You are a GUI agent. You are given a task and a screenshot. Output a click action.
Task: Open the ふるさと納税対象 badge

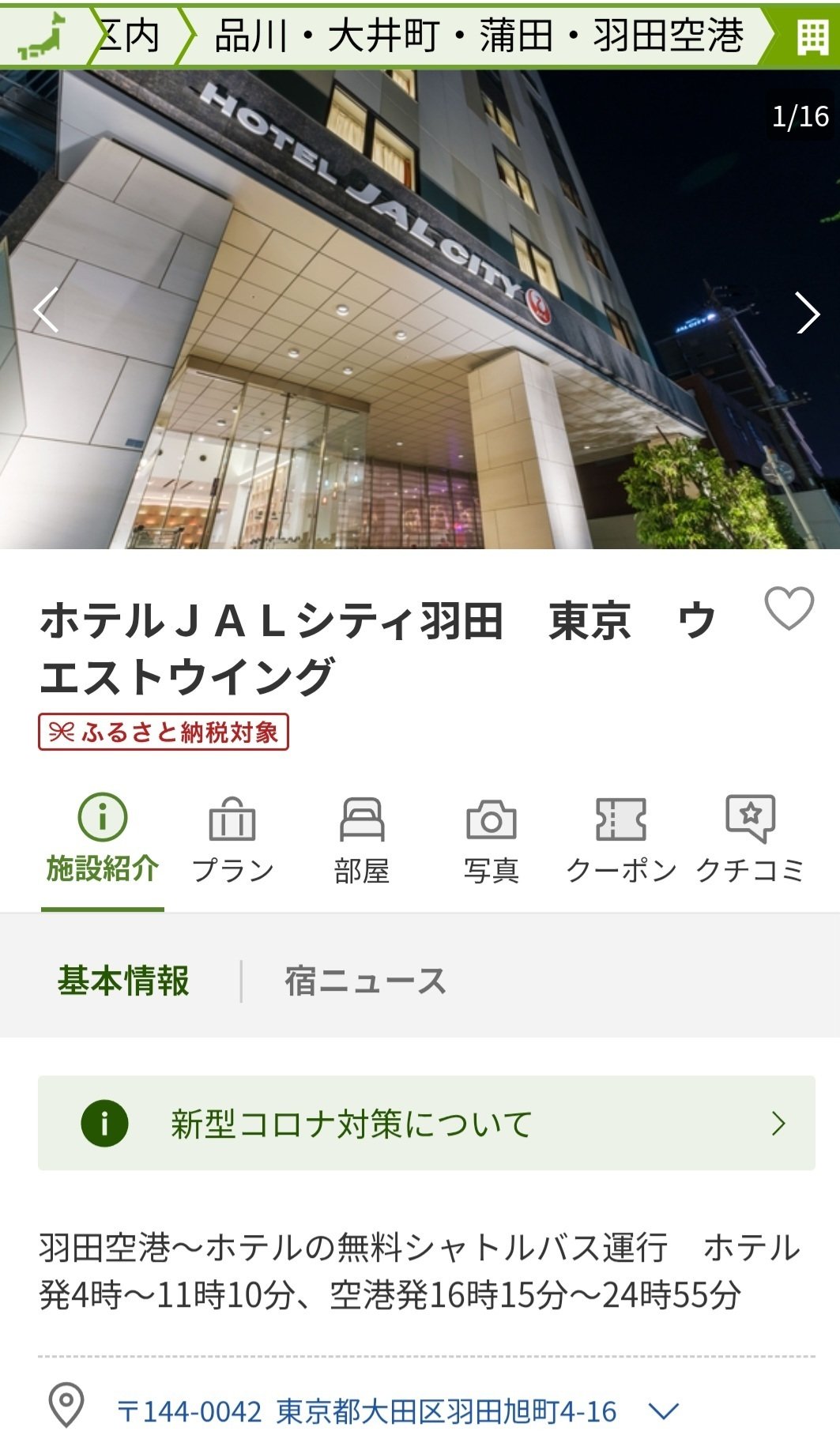pos(164,732)
